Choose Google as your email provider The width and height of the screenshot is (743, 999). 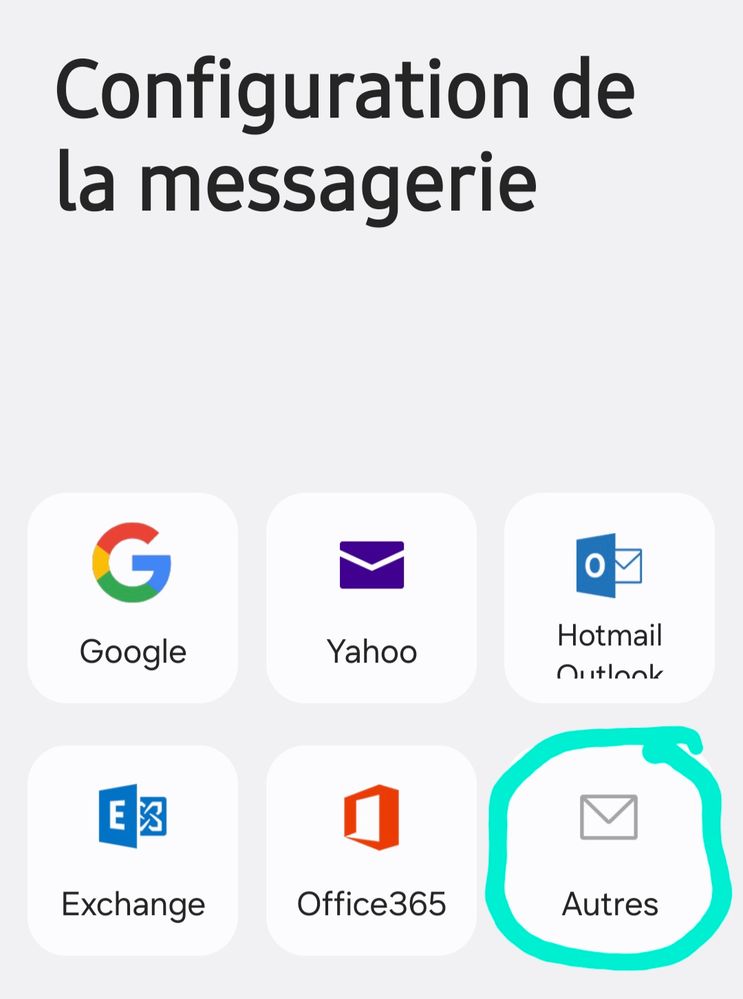pos(132,595)
